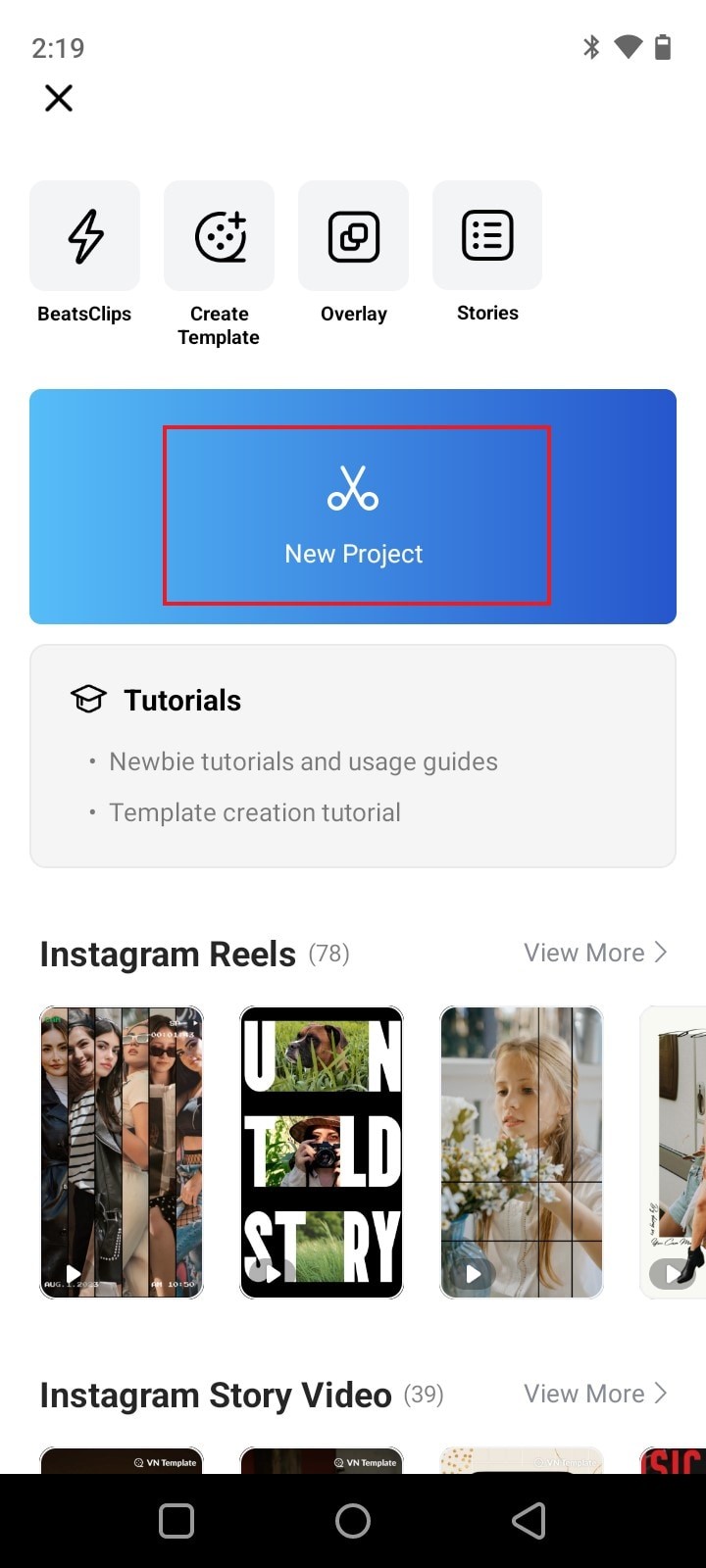This screenshot has height=1568, width=706.
Task: Open the five-women split-strip reel template
Action: 122,1151
